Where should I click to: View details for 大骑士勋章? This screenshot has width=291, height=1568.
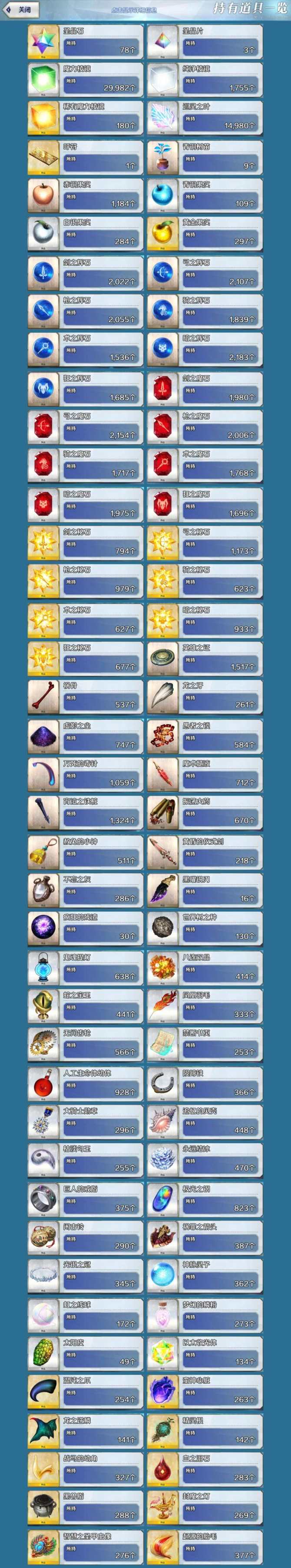[x=85, y=1122]
